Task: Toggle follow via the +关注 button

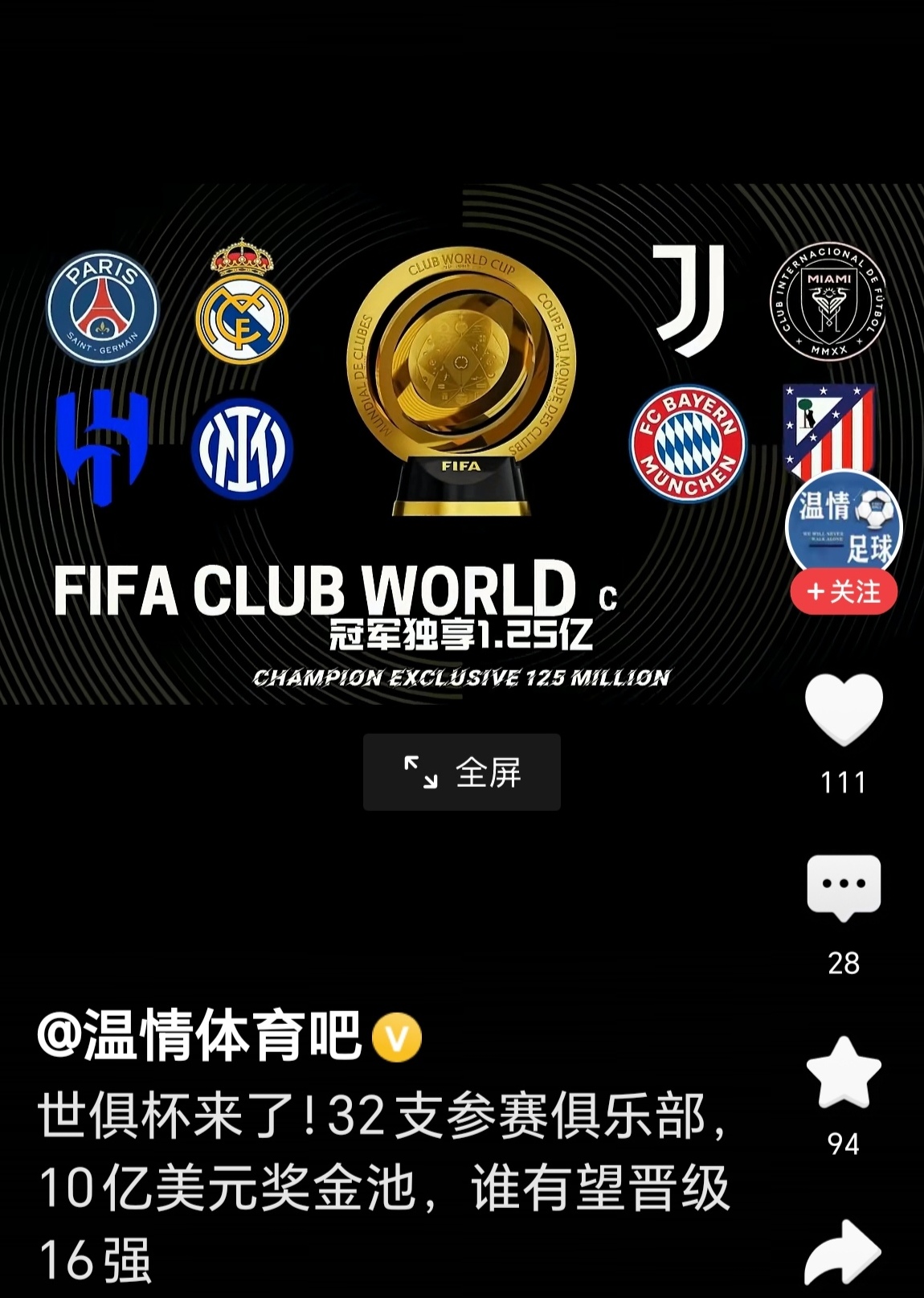Action: (x=845, y=592)
